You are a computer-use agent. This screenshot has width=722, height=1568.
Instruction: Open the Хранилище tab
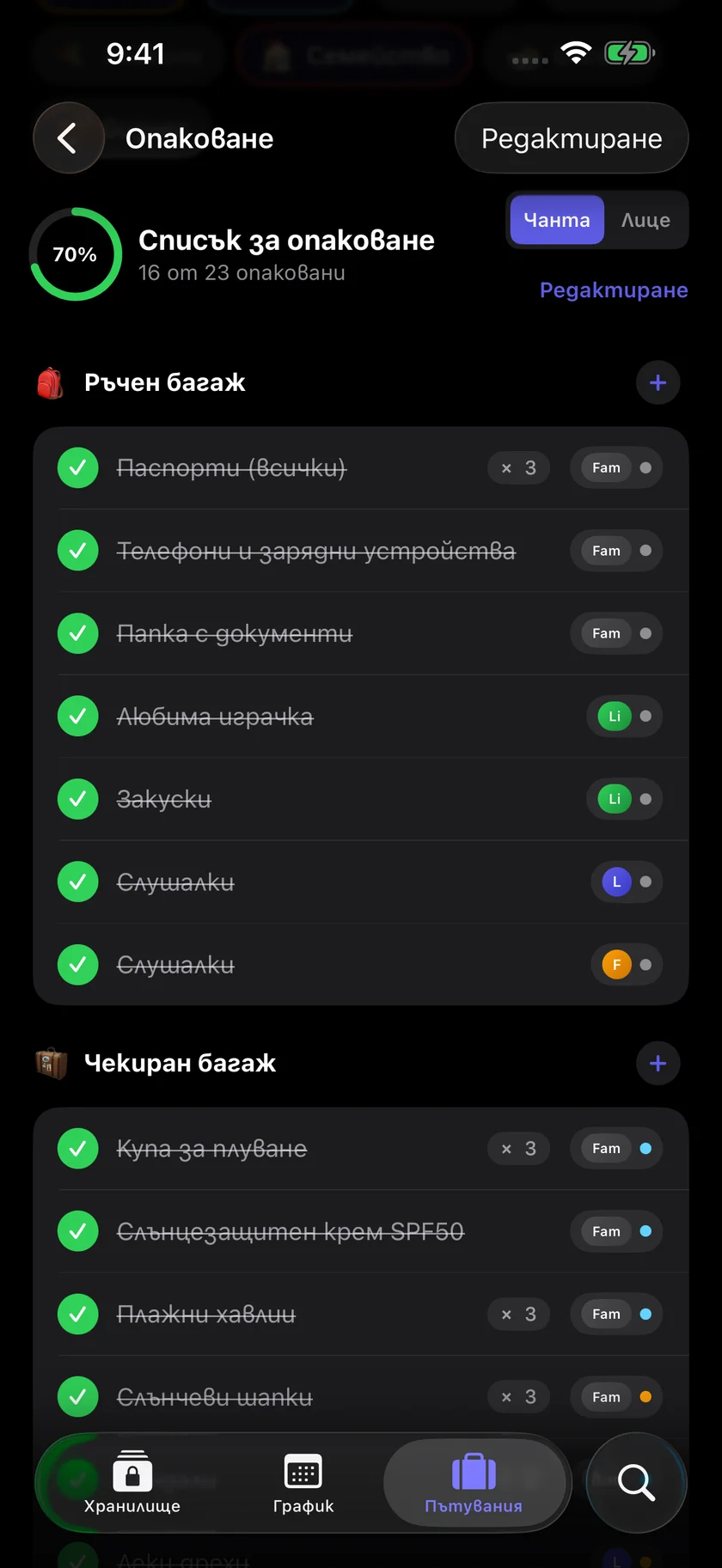[132, 1483]
